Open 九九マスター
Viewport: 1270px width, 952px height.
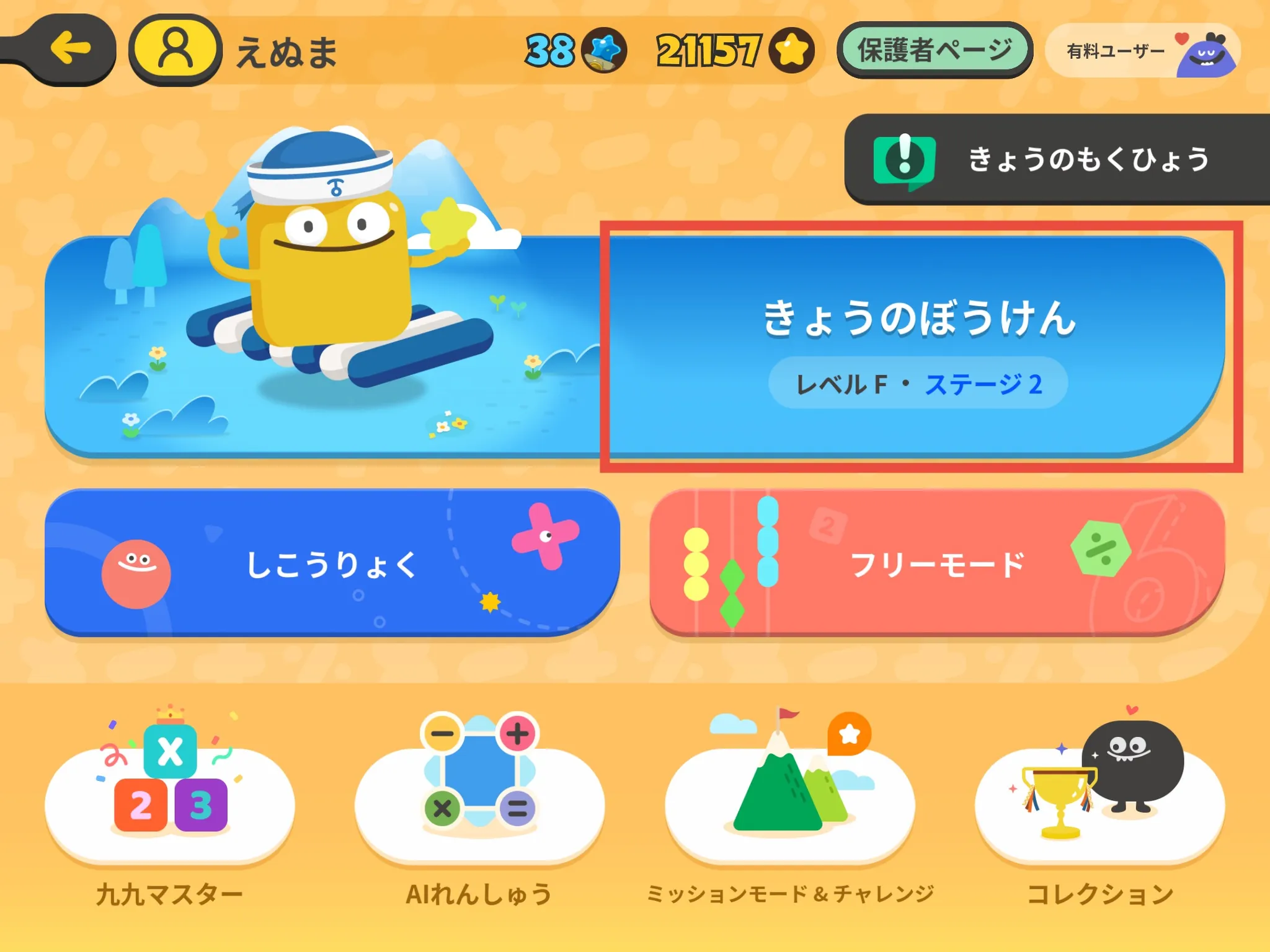coord(170,806)
